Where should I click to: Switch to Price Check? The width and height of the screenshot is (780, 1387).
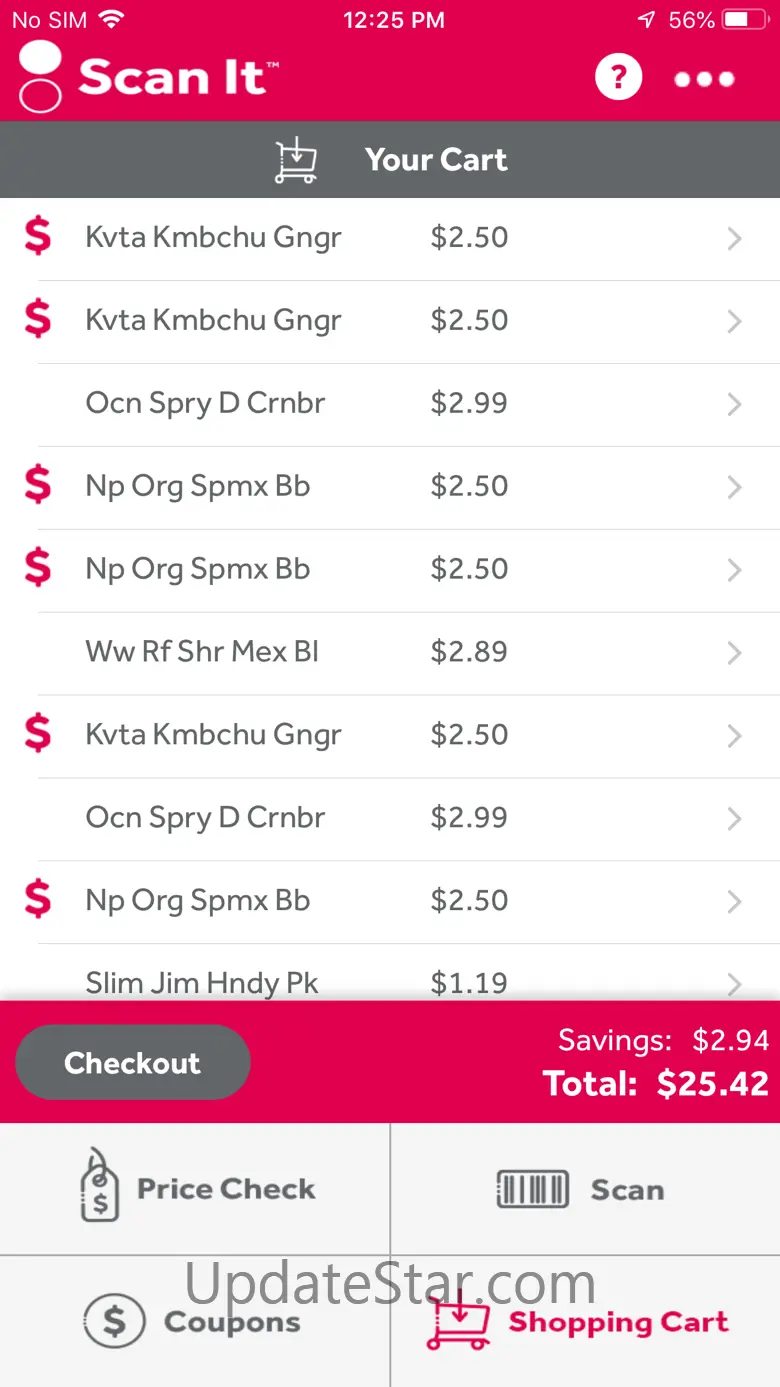point(196,1188)
